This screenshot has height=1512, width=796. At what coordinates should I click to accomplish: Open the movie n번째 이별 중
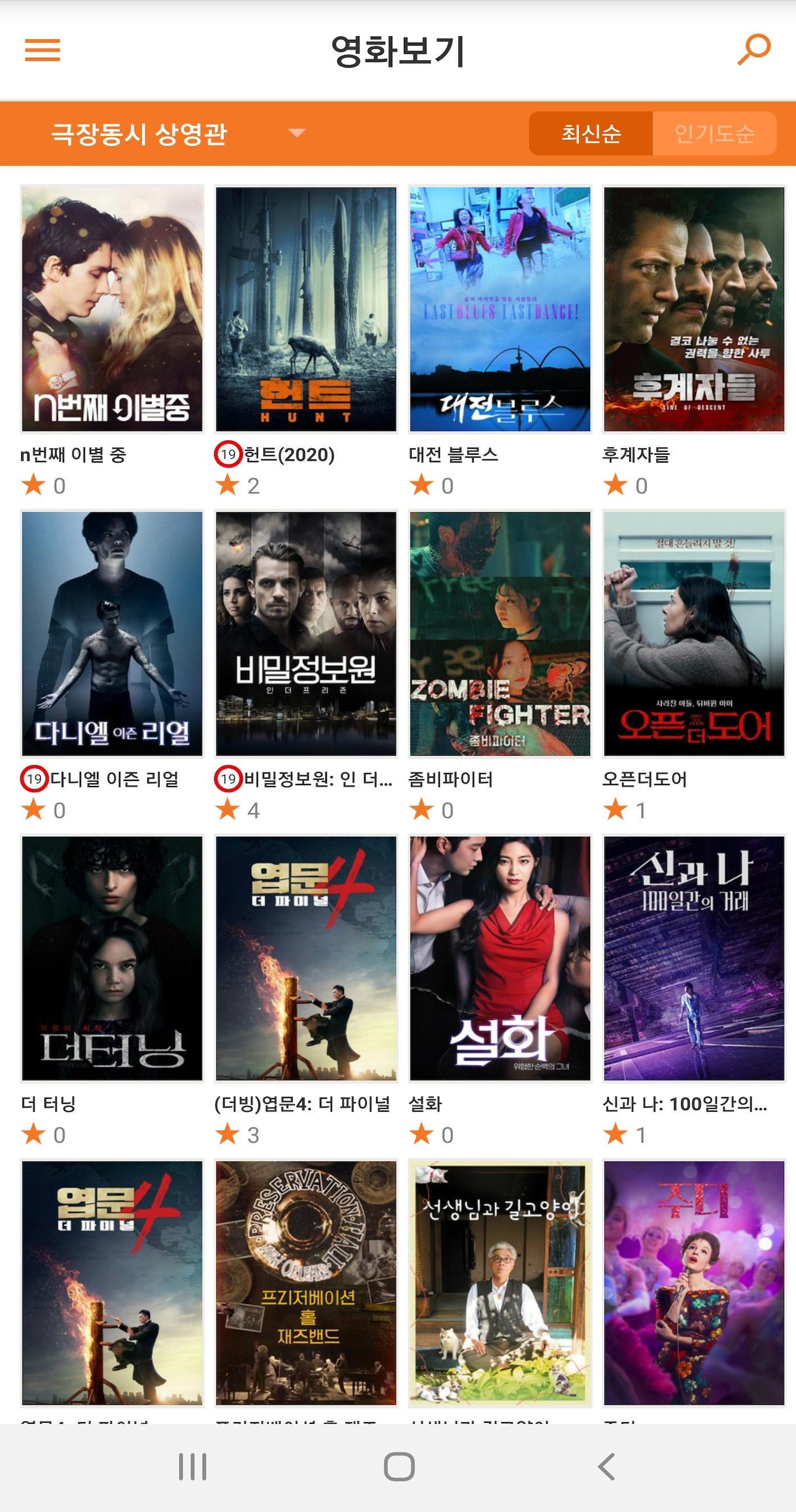tap(112, 309)
